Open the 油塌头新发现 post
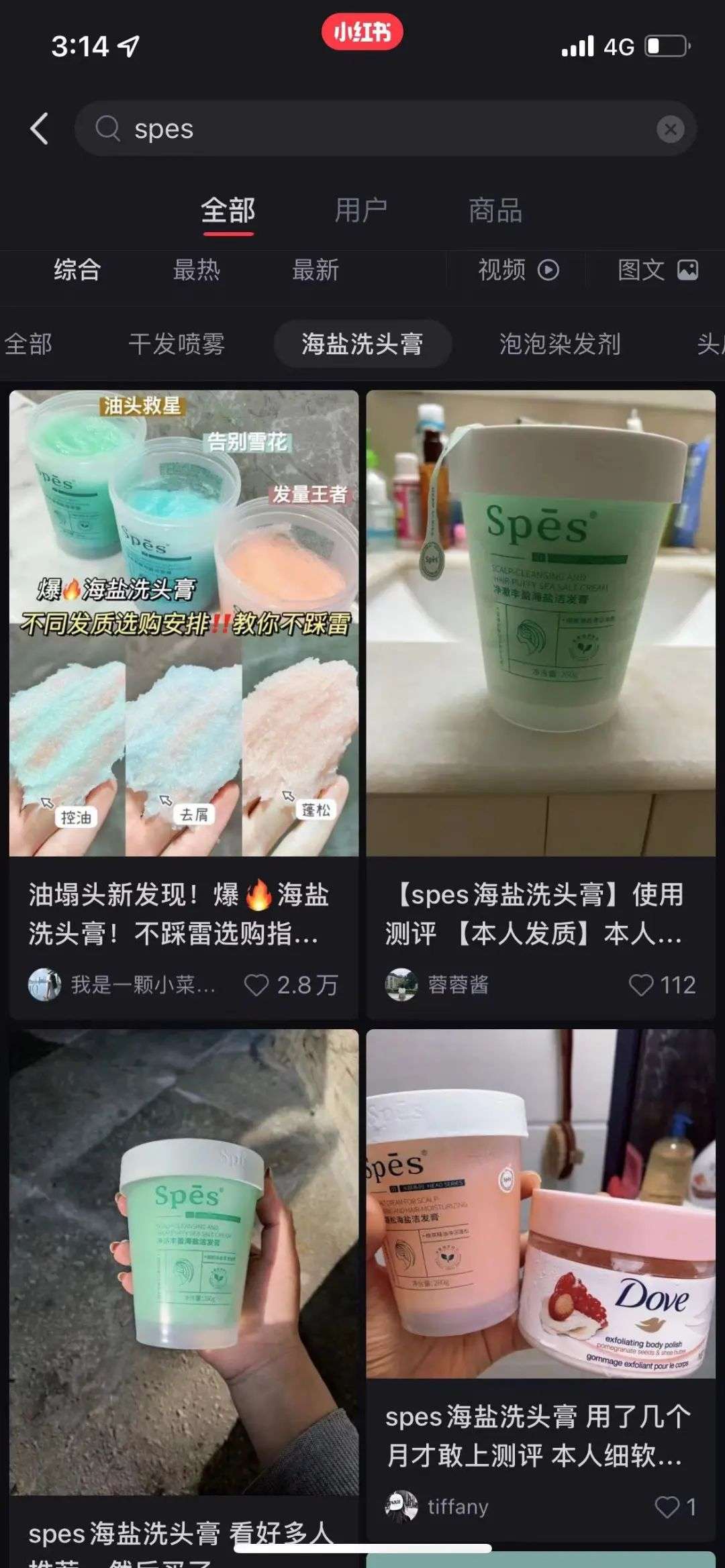The image size is (725, 1568). [184, 623]
